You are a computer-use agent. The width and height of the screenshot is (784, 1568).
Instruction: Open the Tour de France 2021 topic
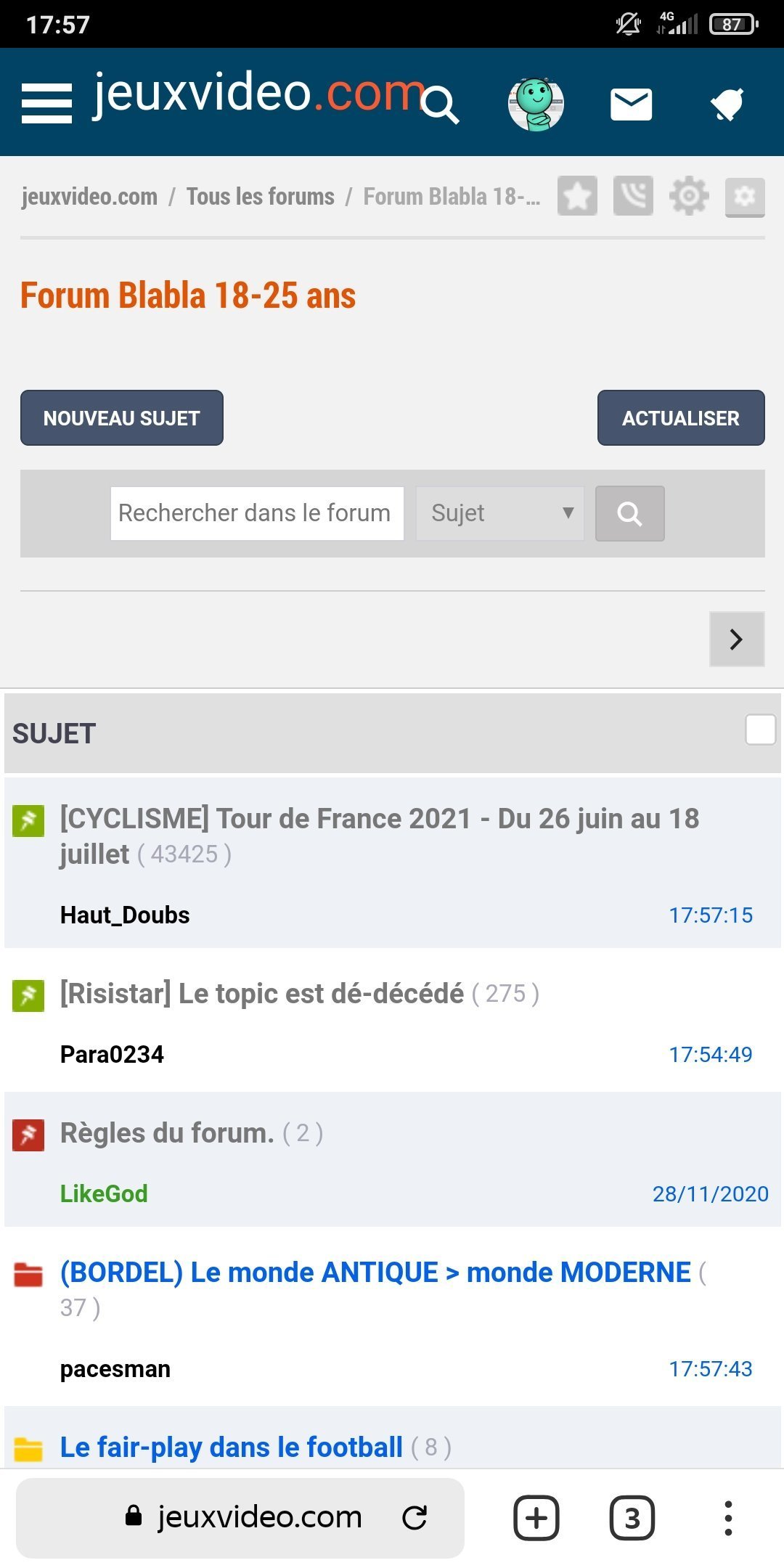(x=380, y=836)
